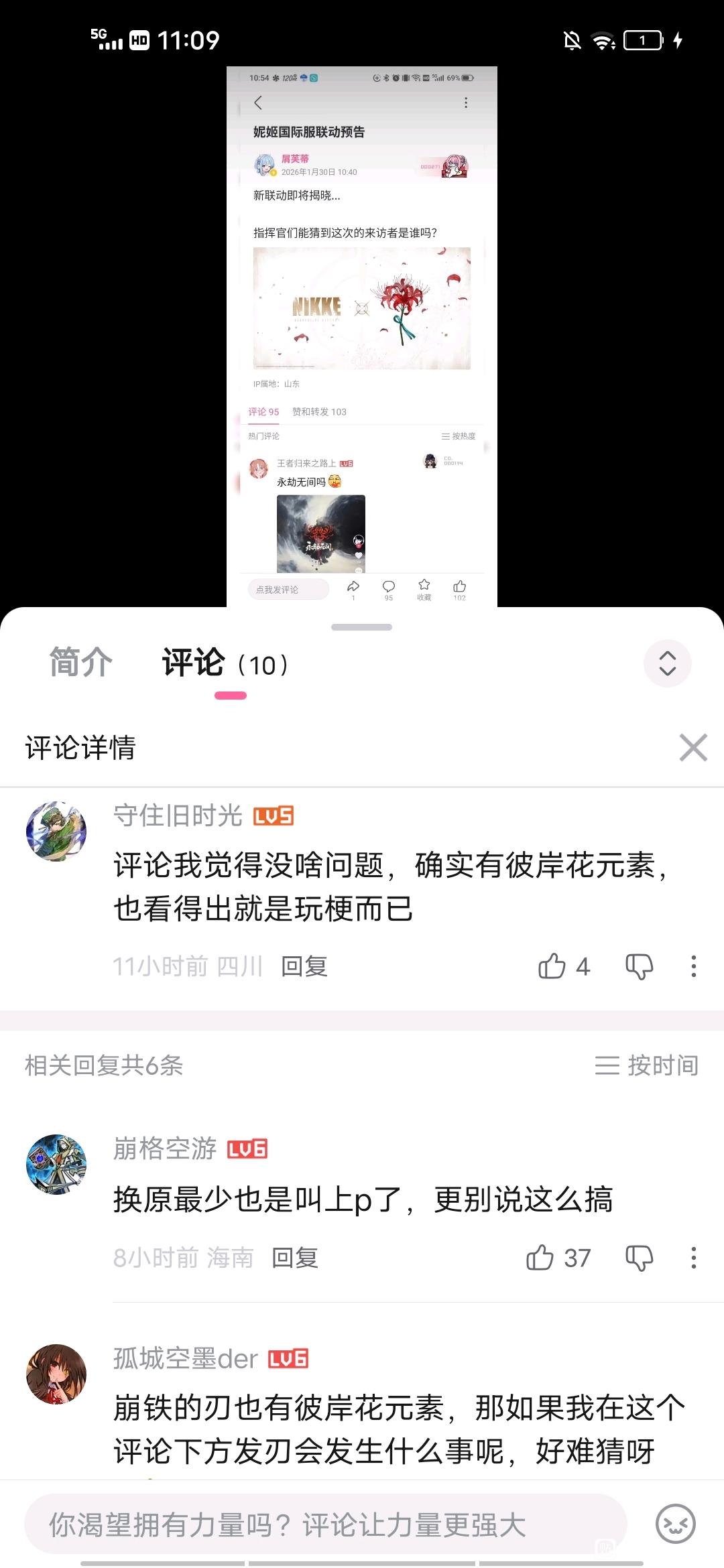
Task: Select the 评论 tab
Action: (193, 663)
